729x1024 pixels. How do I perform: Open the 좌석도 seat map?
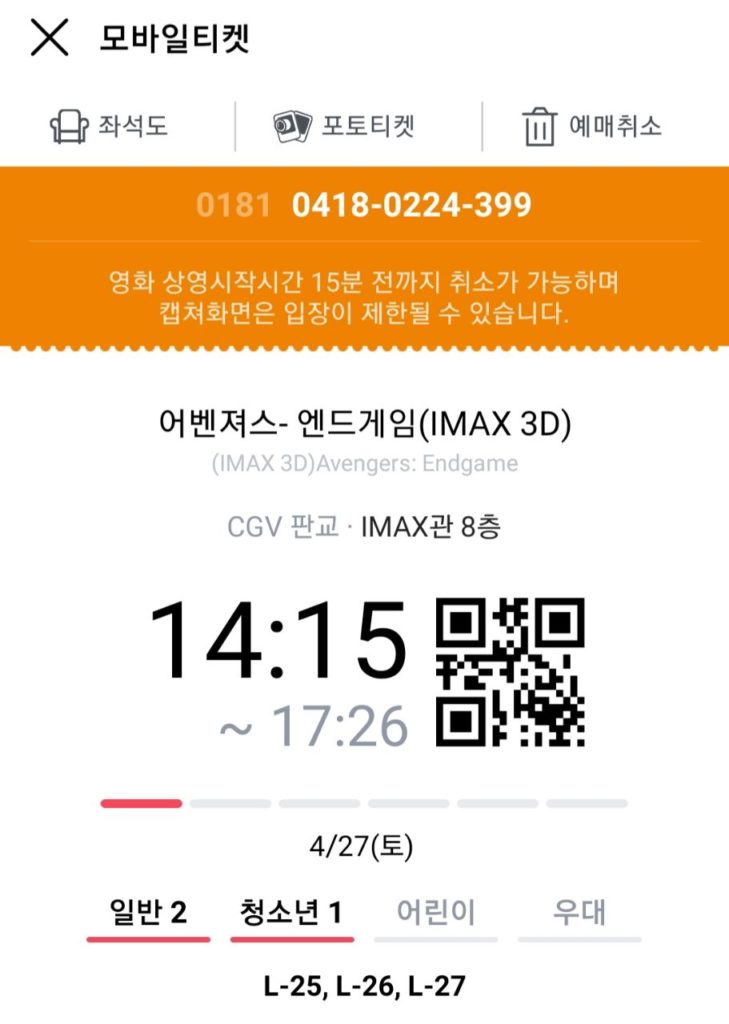(x=109, y=127)
